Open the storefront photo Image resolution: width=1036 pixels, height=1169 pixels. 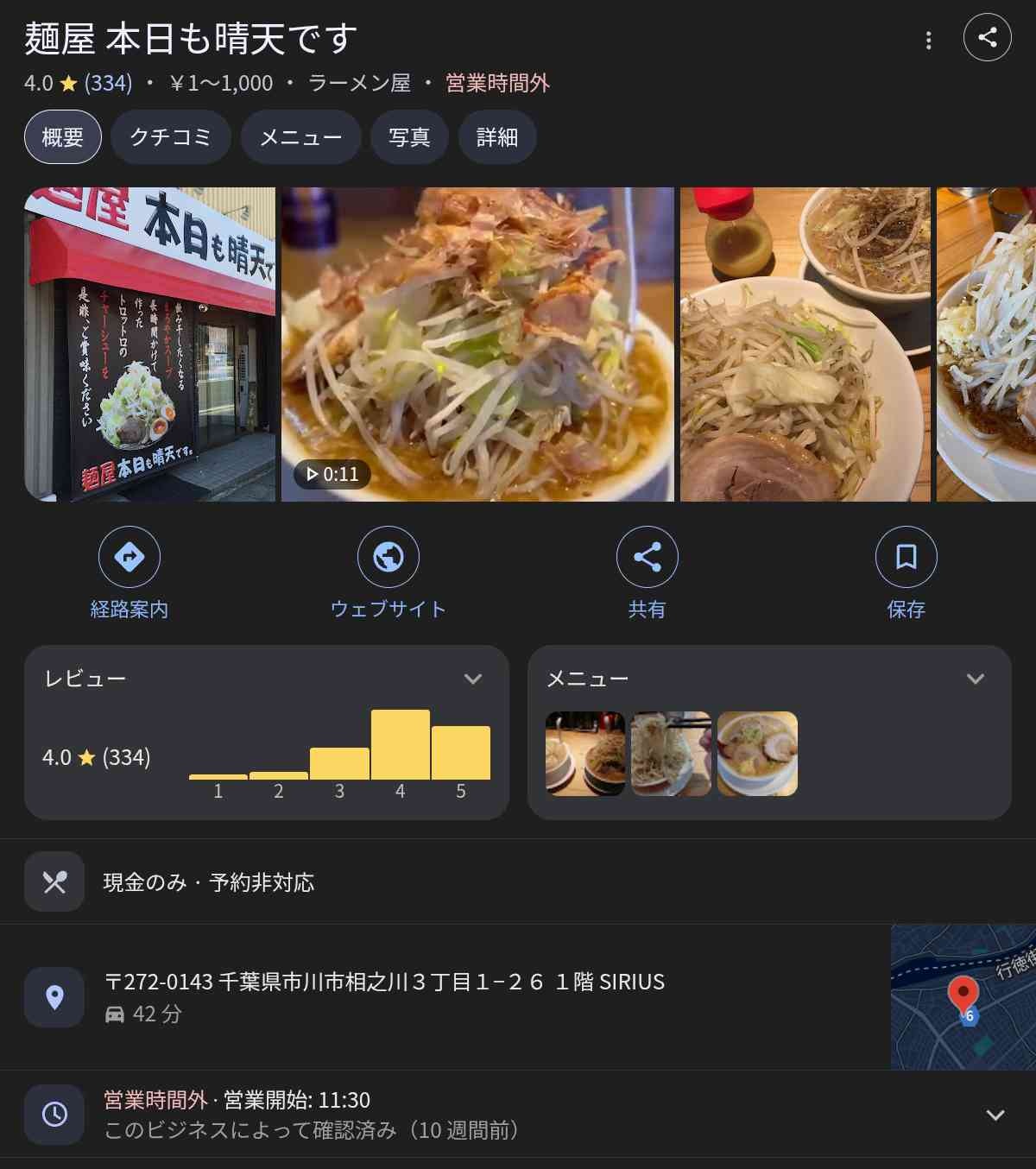(x=149, y=344)
